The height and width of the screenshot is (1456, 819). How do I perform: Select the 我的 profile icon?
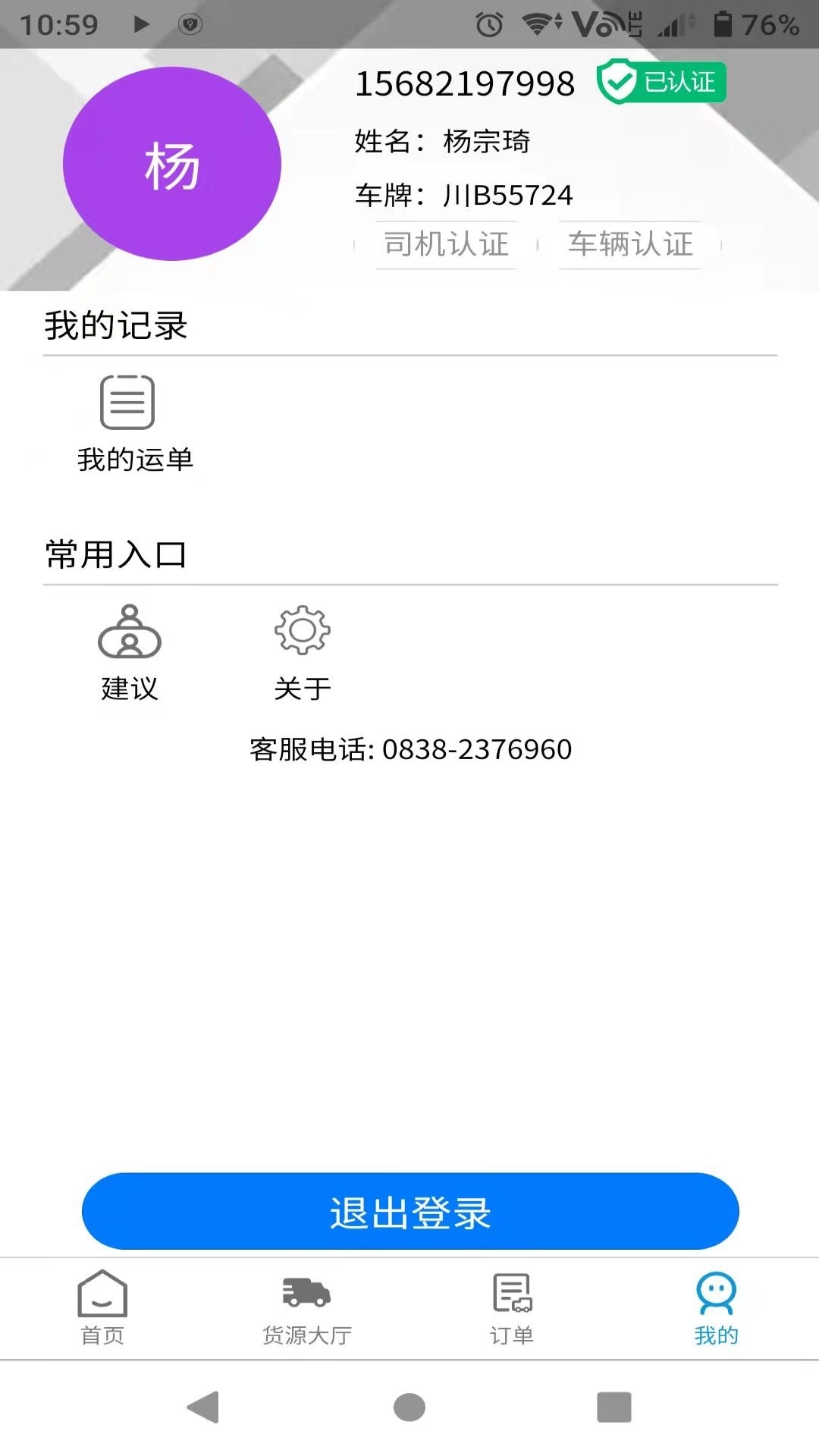click(714, 1306)
